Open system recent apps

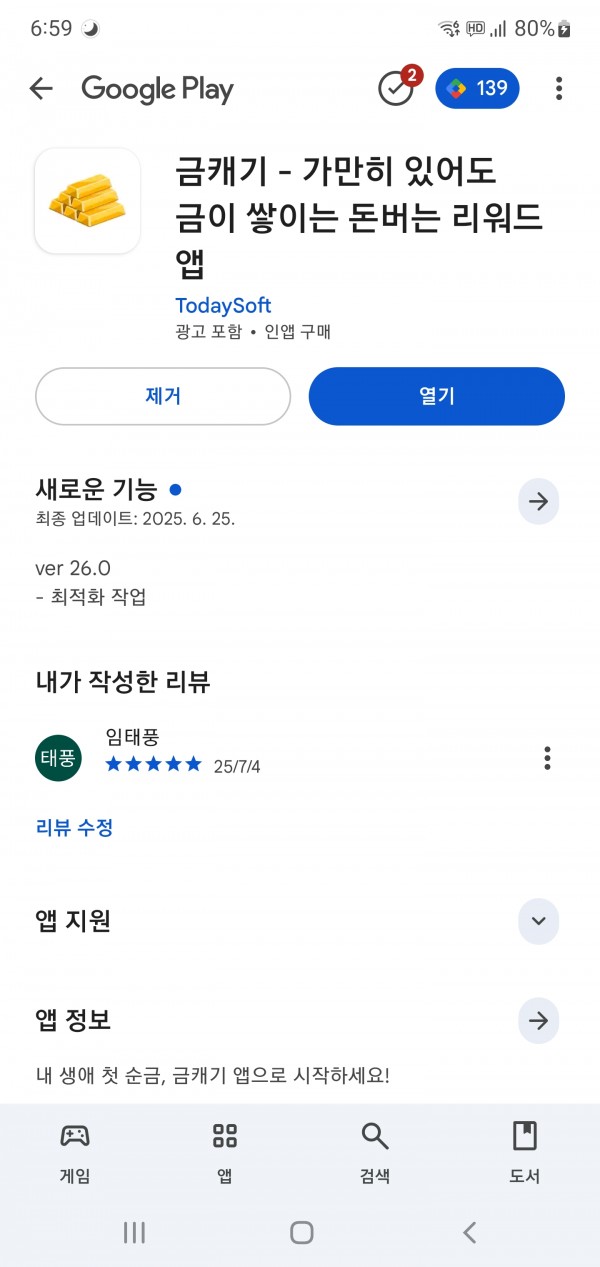pyautogui.click(x=134, y=1232)
